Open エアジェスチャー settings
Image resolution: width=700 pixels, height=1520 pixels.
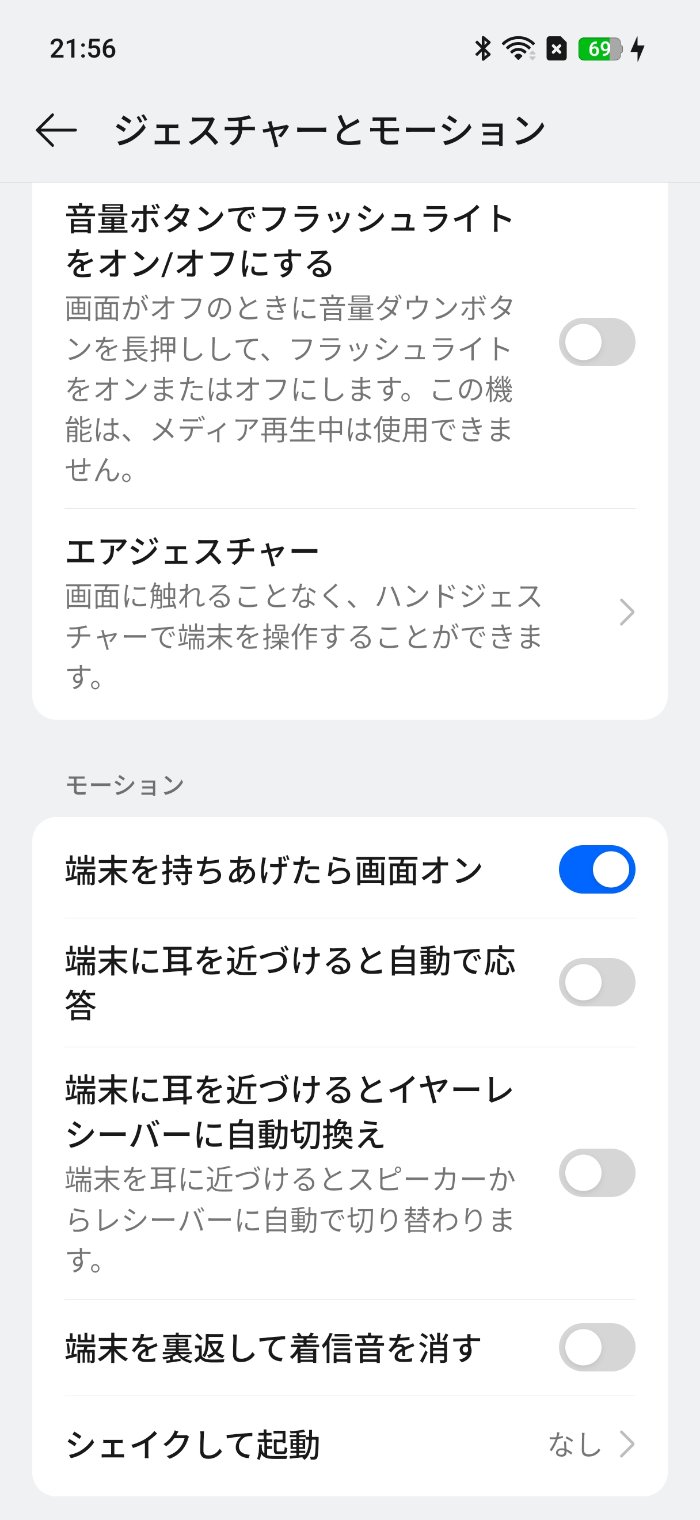(x=350, y=613)
